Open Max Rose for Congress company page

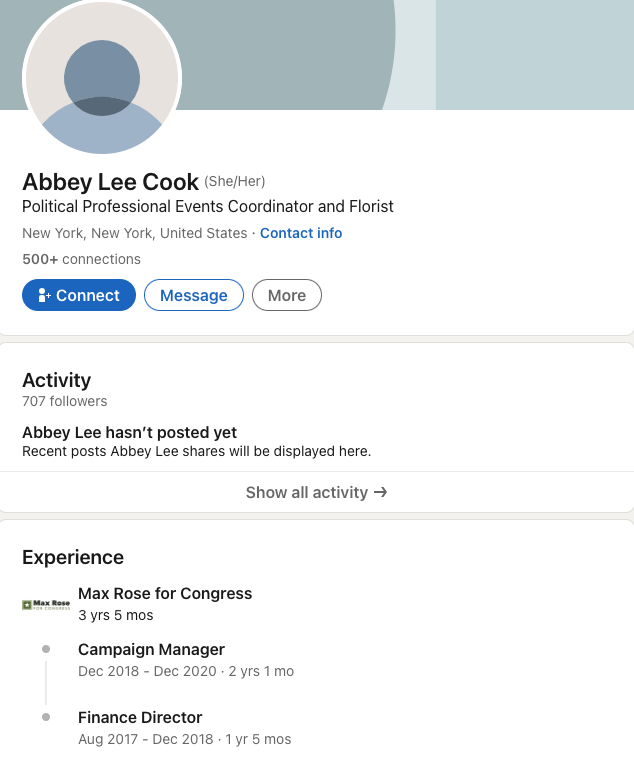coord(165,593)
